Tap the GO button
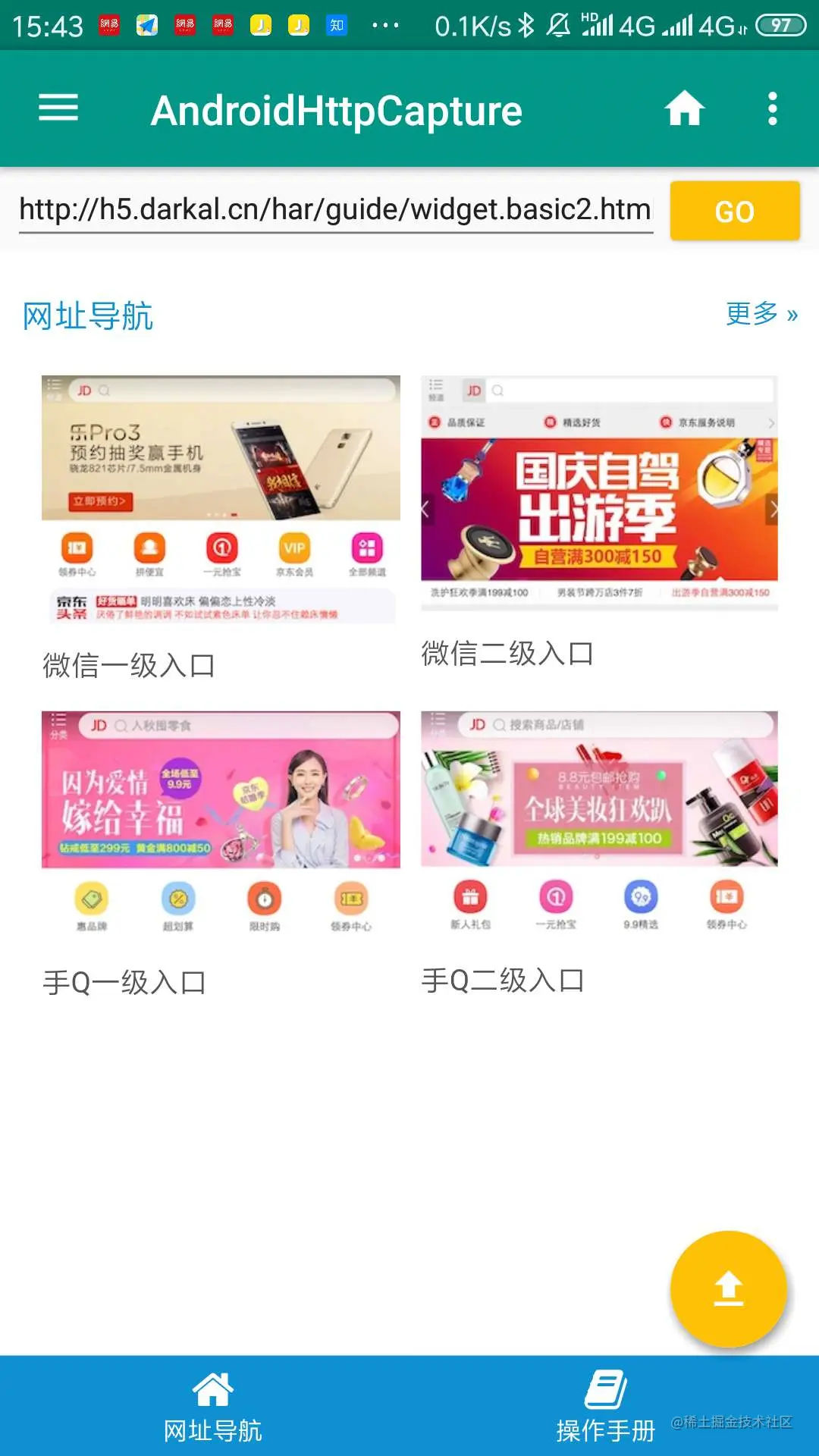Screen dimensions: 819x1456 pos(734,212)
